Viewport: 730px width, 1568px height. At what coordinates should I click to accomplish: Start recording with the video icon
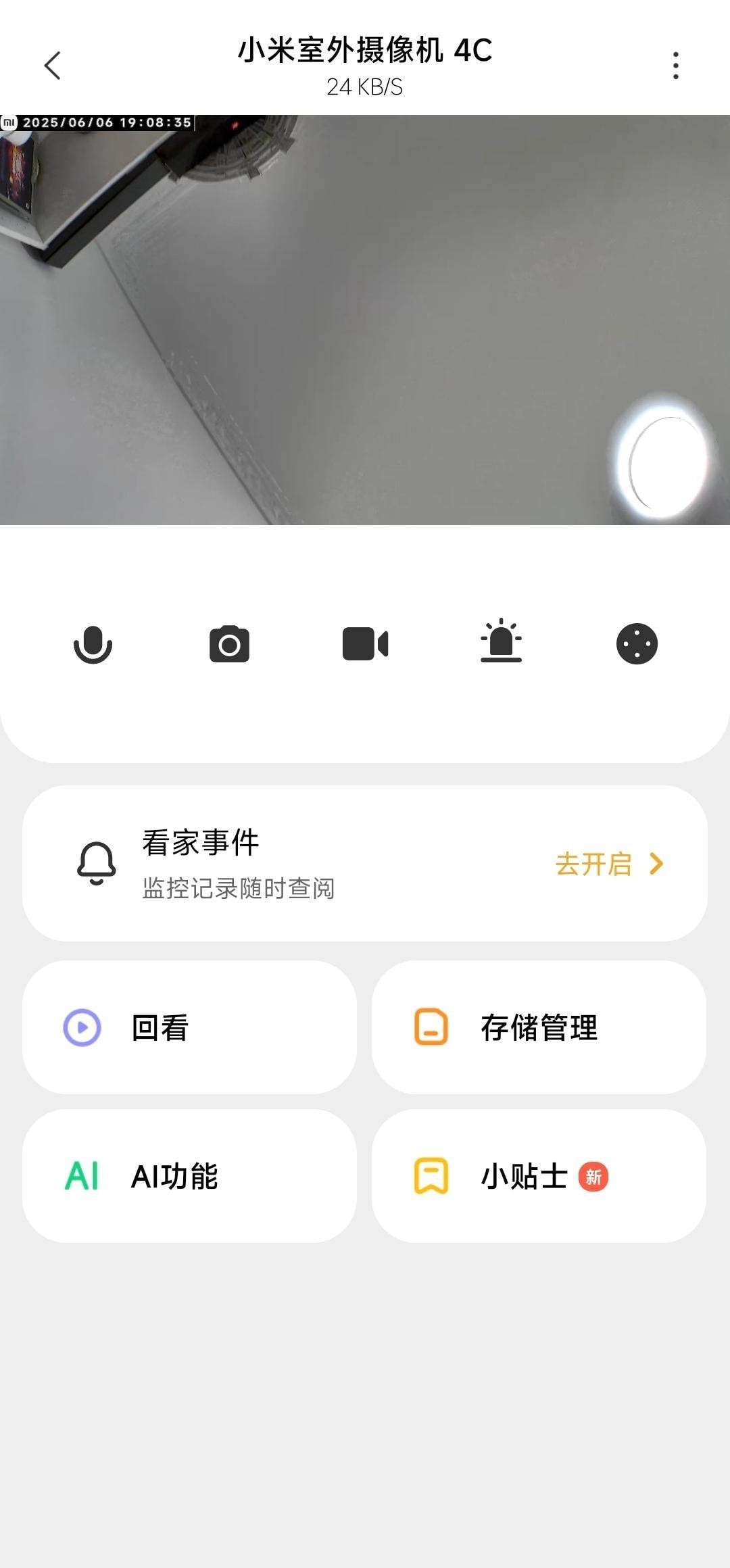[x=365, y=644]
